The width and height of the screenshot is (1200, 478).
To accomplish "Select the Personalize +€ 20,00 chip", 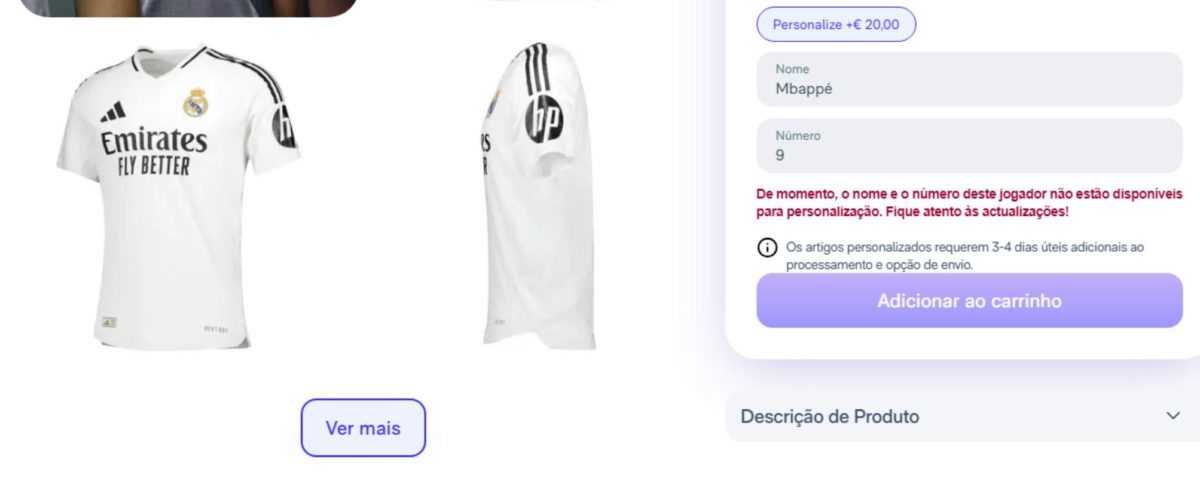I will (836, 24).
